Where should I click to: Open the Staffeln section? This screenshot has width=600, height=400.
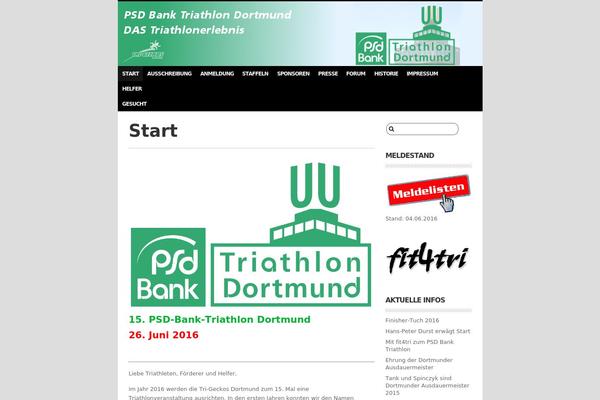(x=255, y=74)
